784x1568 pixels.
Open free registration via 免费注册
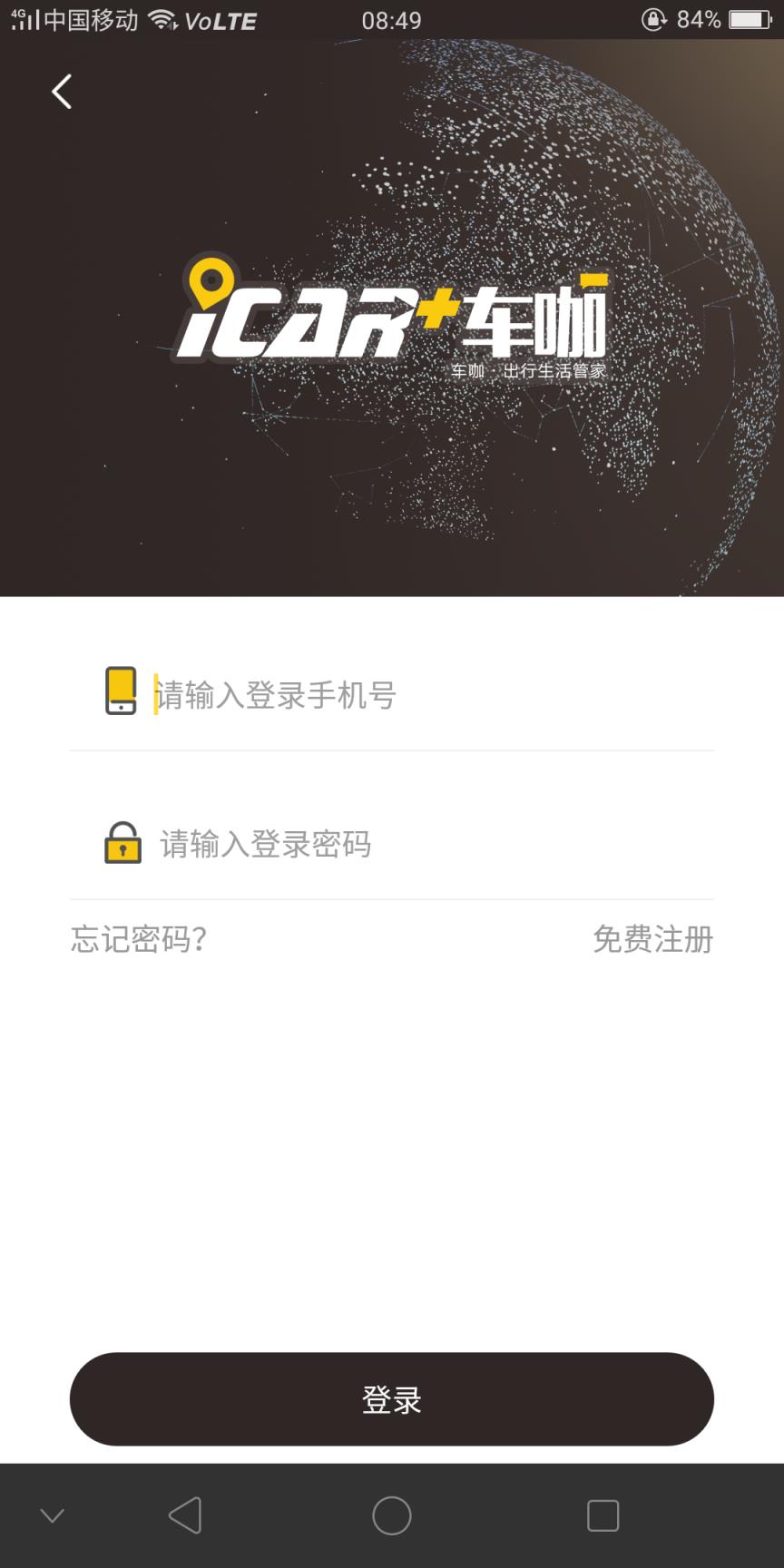652,939
